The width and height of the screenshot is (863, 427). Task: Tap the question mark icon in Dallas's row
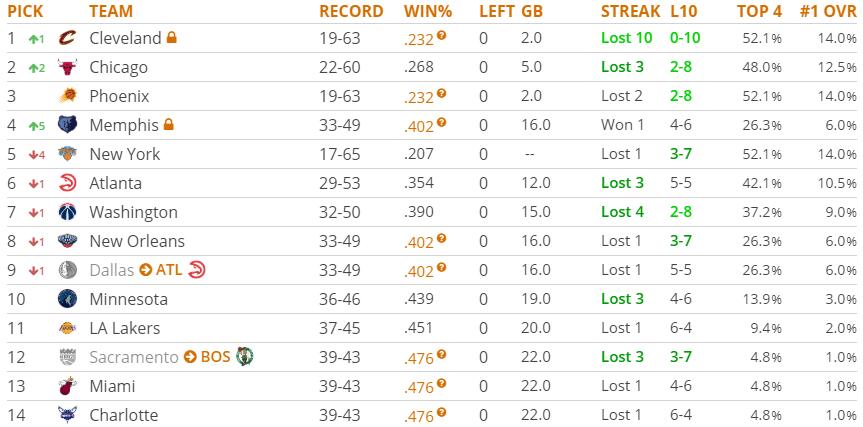point(441,267)
